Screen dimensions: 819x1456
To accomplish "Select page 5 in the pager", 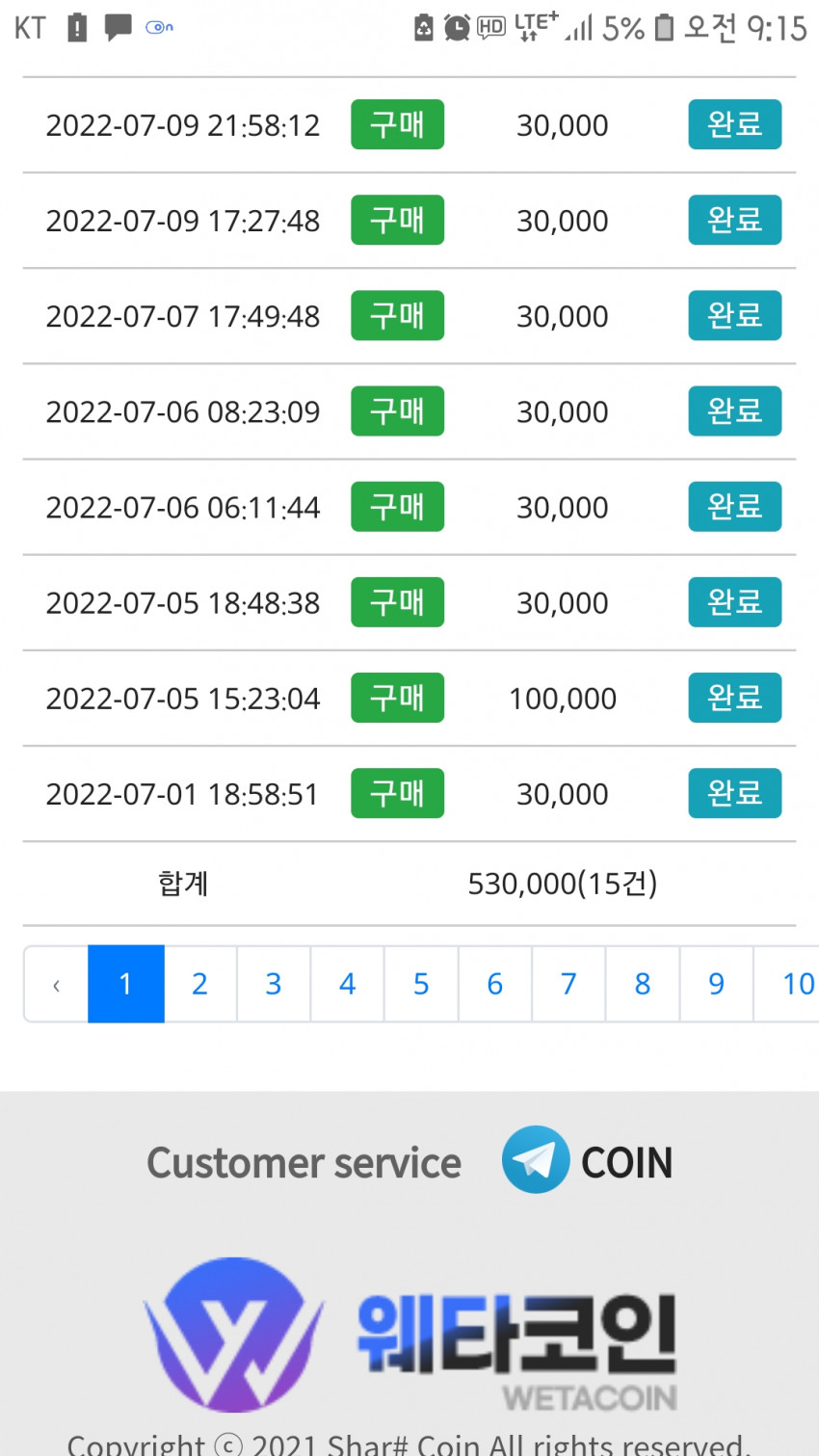I will [421, 984].
